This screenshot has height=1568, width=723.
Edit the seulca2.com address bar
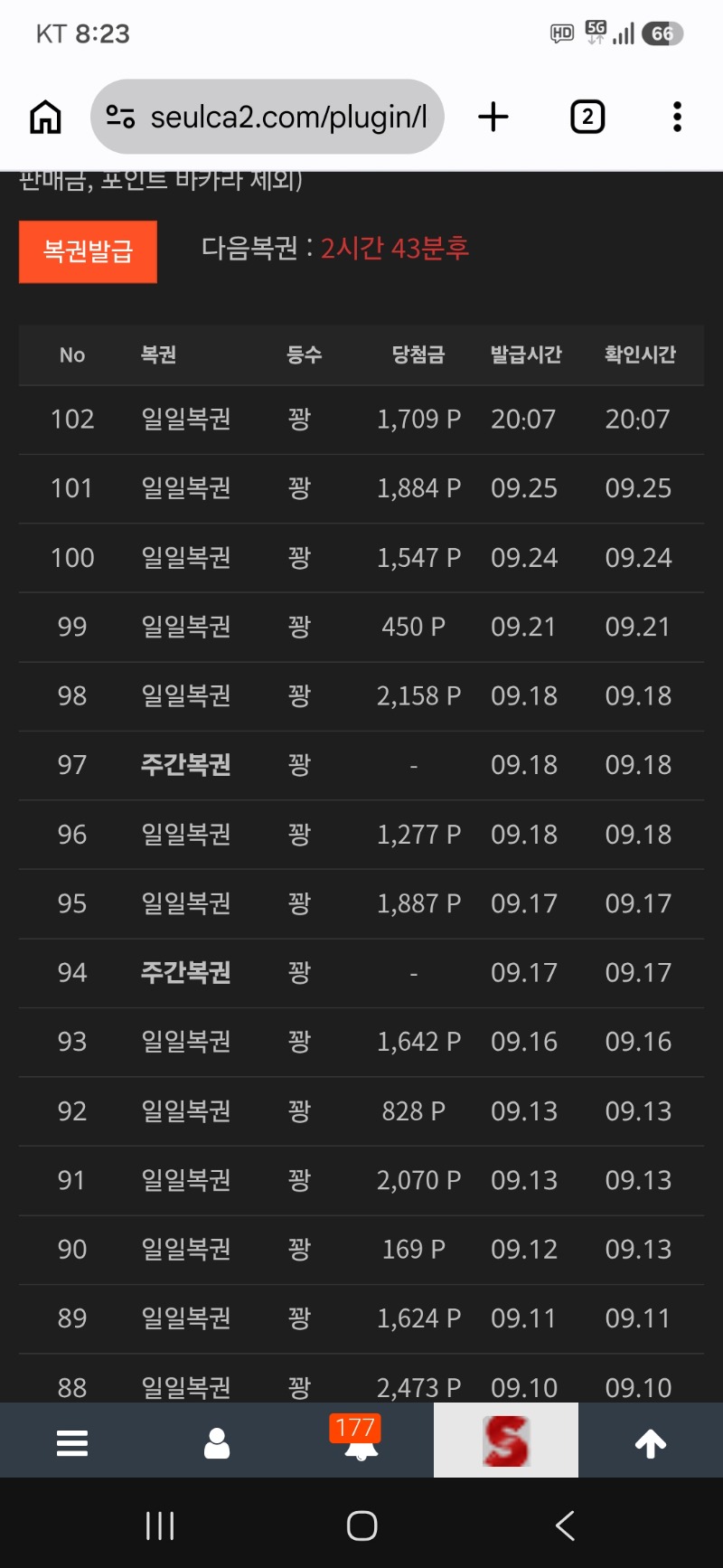point(268,117)
